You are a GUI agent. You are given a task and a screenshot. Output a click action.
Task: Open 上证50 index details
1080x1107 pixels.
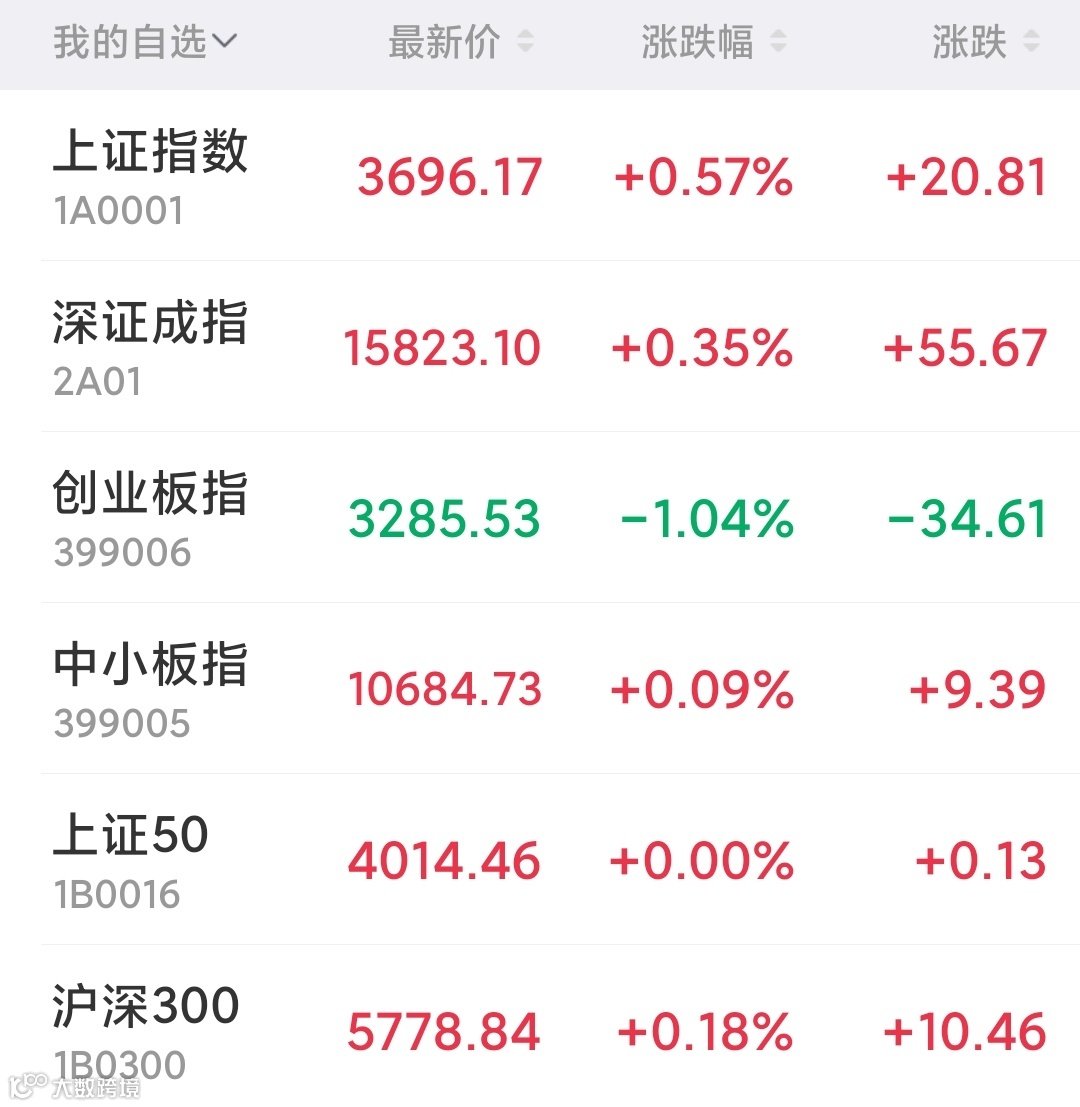(x=540, y=858)
